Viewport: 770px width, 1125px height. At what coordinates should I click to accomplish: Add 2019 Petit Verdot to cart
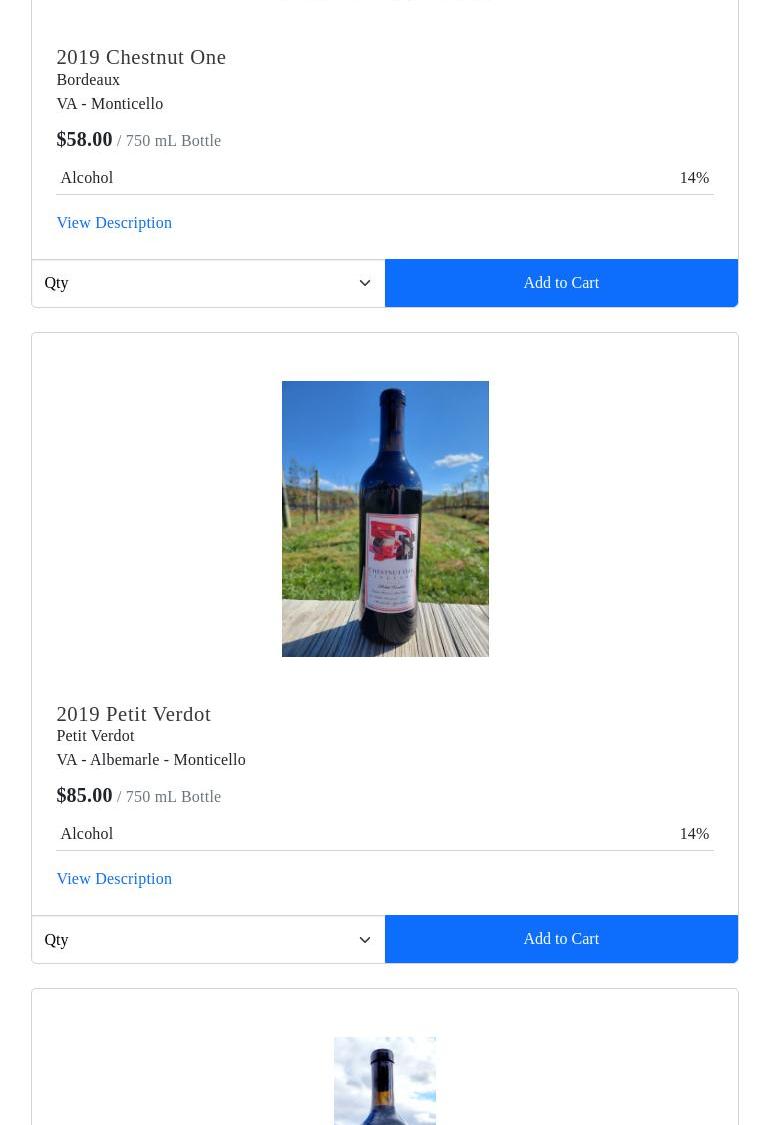pos(561,939)
